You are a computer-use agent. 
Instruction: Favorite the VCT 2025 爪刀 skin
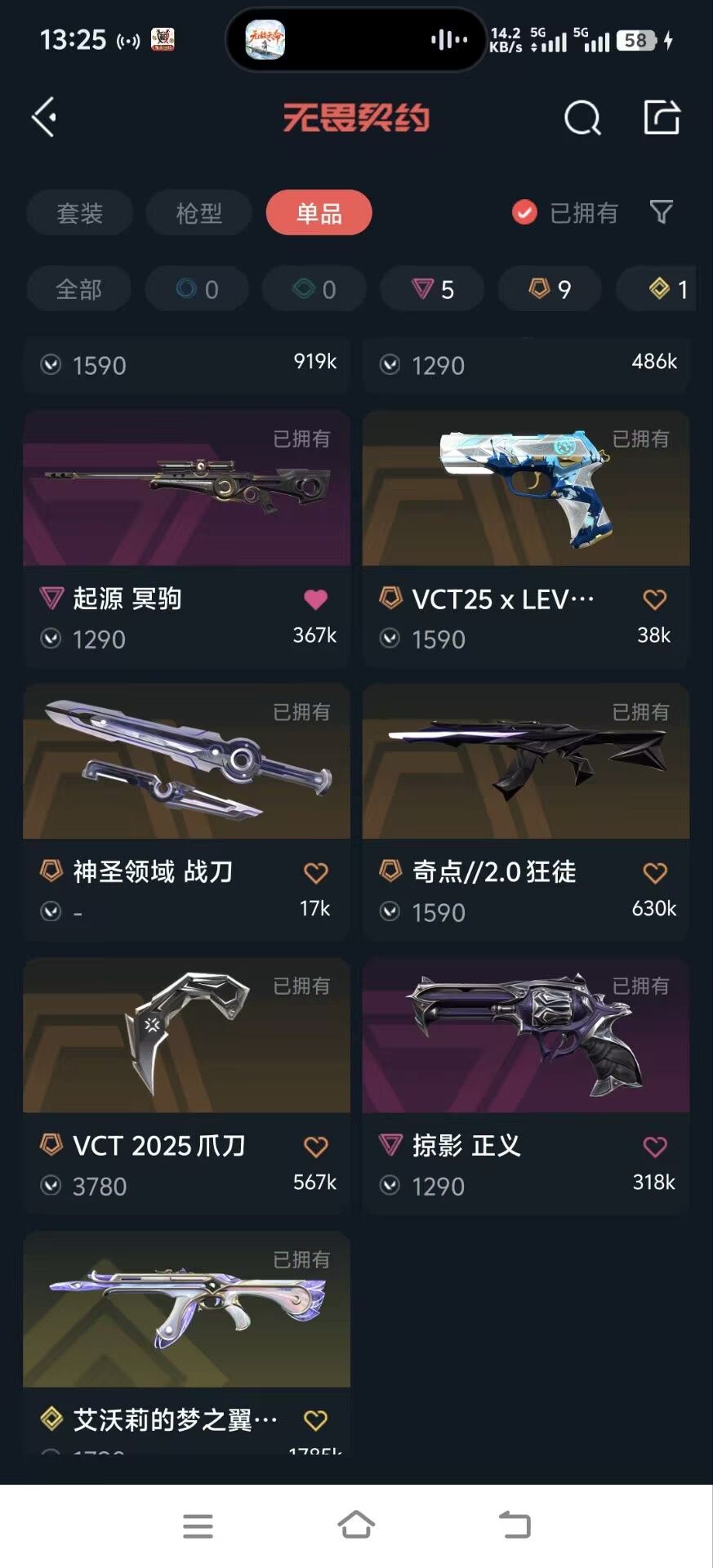tap(315, 1146)
